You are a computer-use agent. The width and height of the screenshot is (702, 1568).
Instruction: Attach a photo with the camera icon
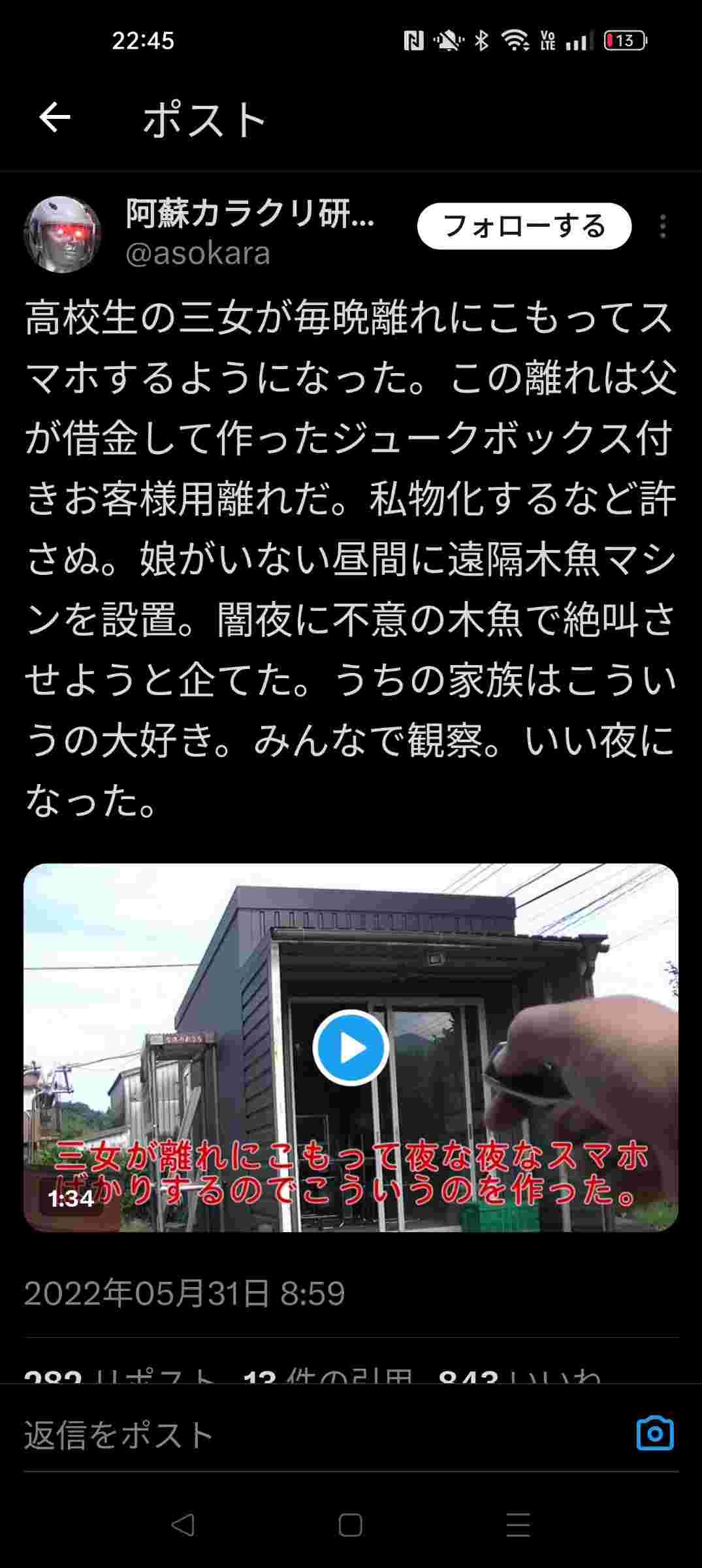click(654, 1433)
